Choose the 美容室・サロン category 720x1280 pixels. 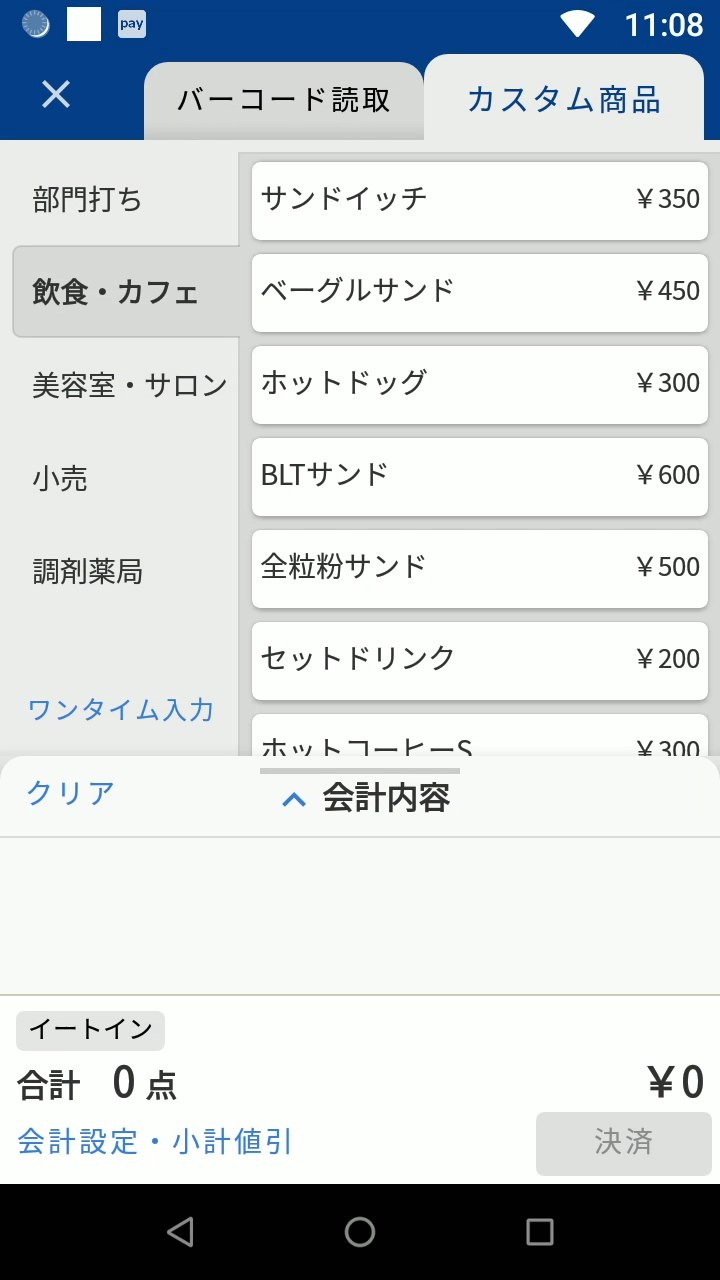tap(129, 385)
